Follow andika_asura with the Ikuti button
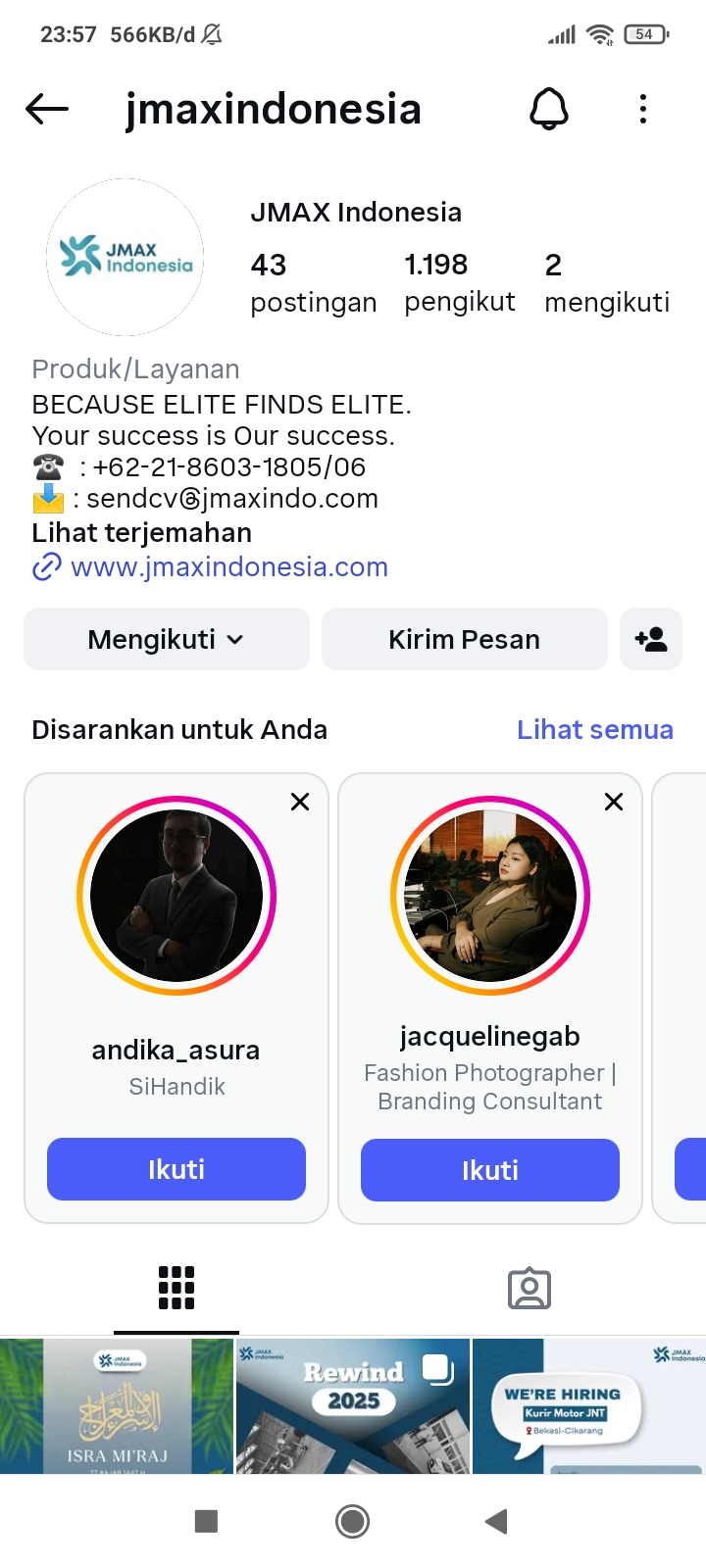The height and width of the screenshot is (1568, 706). [x=176, y=1169]
